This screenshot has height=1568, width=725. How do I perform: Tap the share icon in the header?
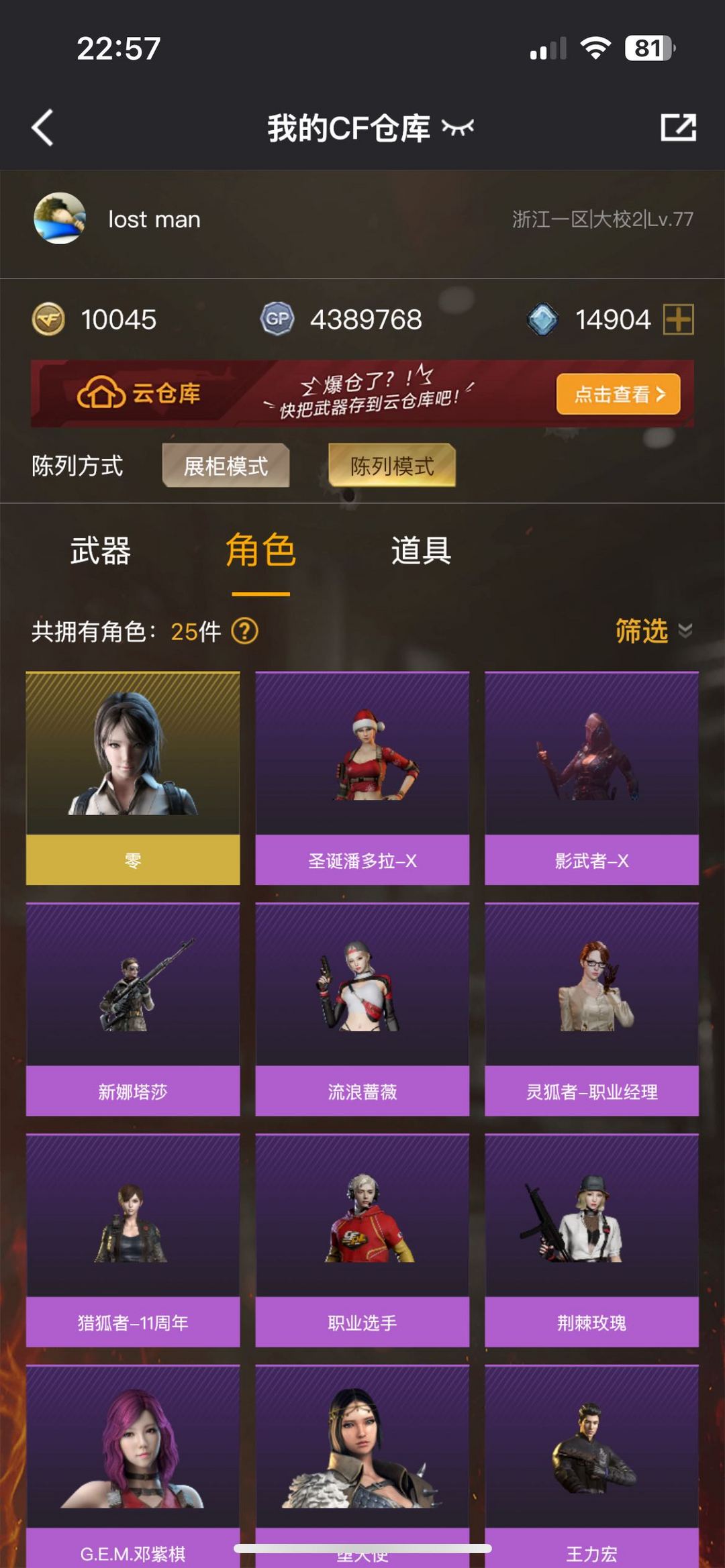[x=678, y=127]
